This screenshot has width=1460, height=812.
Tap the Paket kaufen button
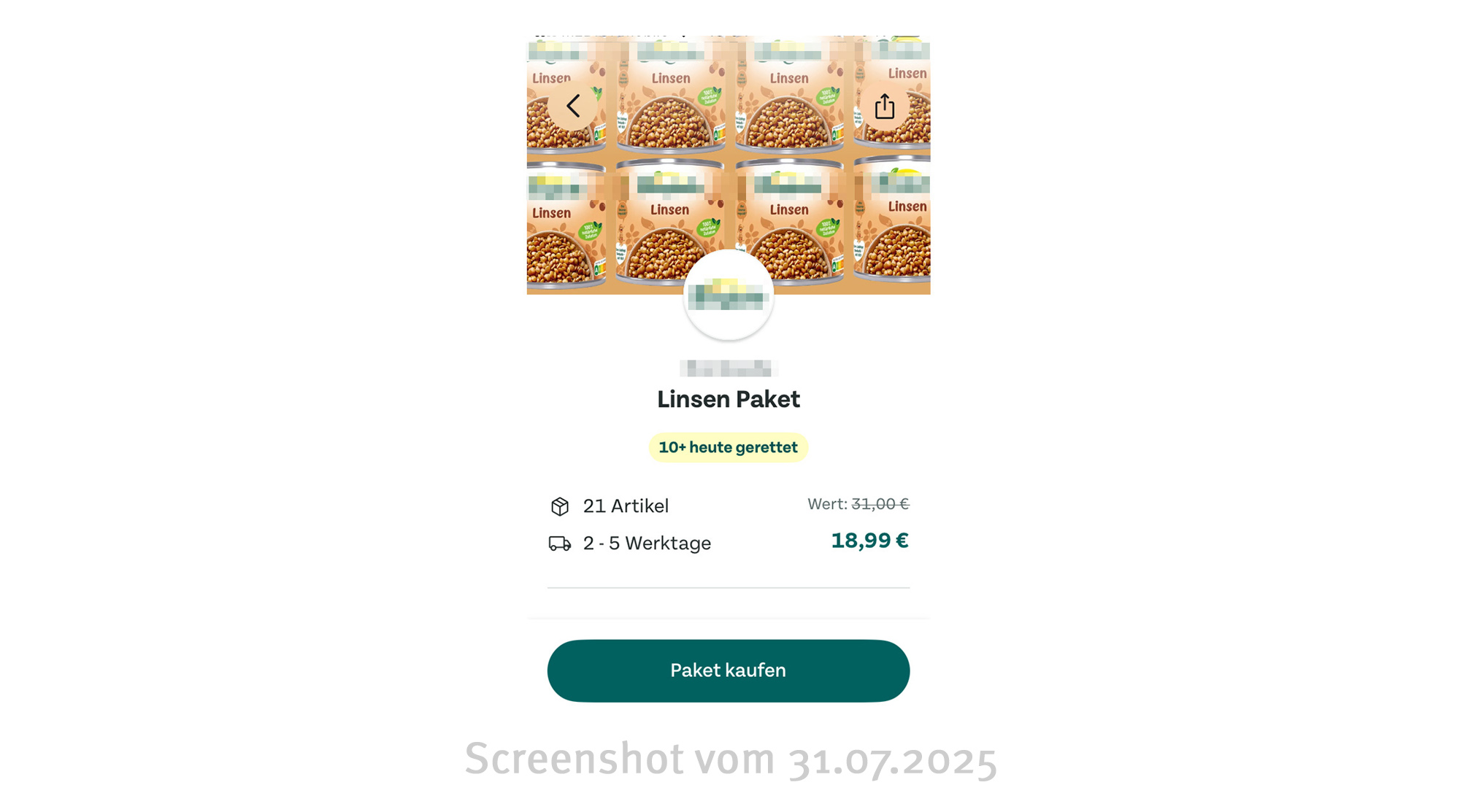click(728, 670)
